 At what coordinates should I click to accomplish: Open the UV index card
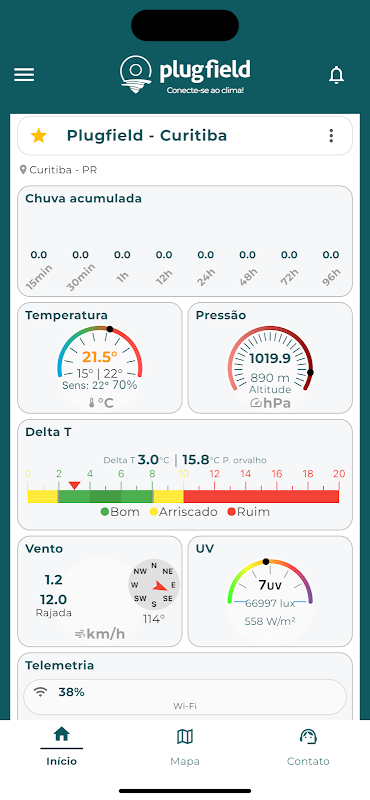pyautogui.click(x=270, y=591)
